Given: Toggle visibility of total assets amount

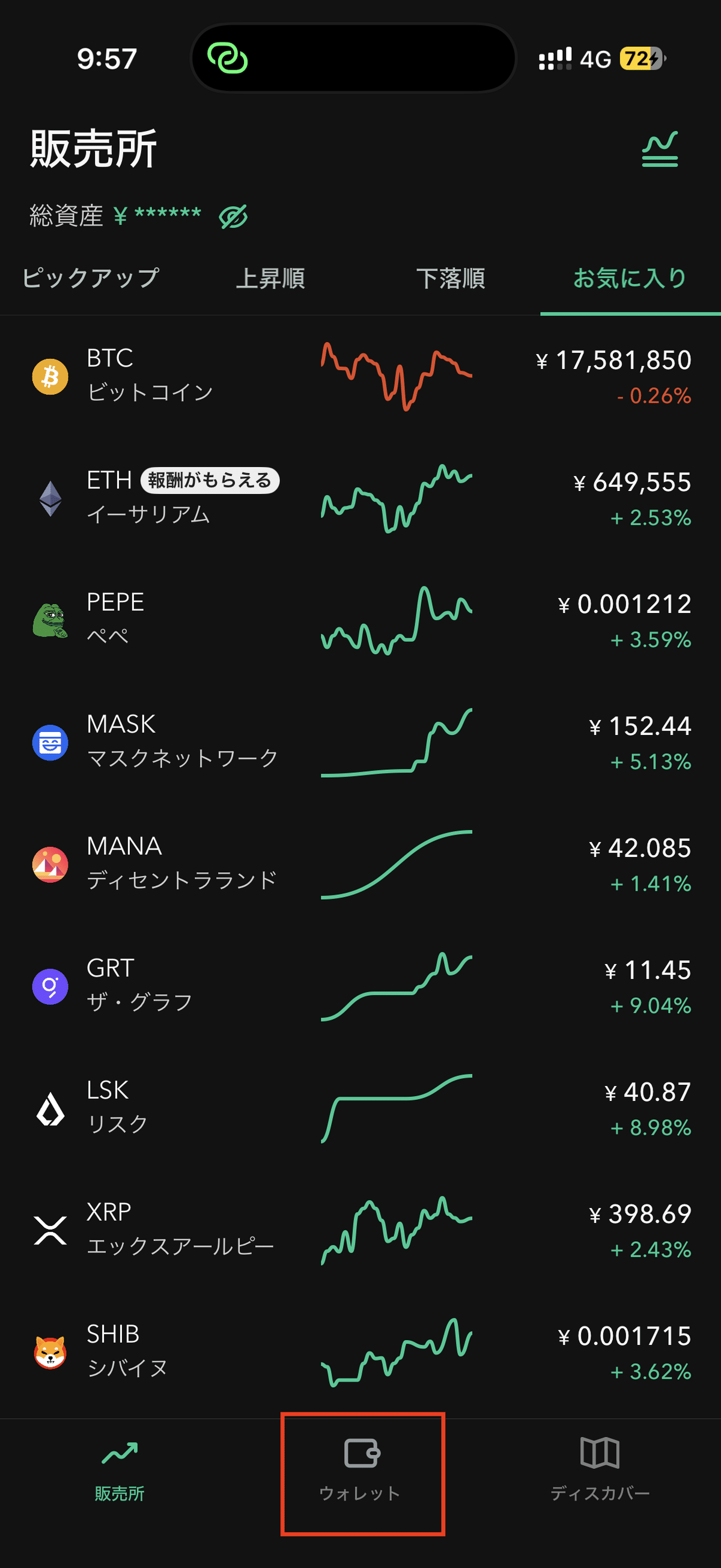Looking at the screenshot, I should (234, 217).
